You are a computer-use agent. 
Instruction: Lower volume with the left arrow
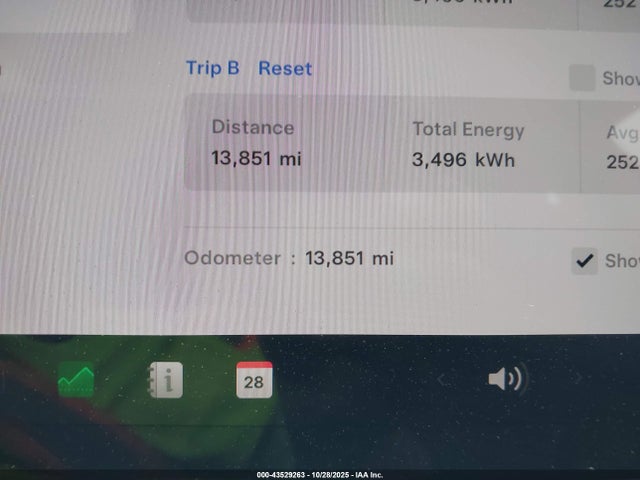click(x=442, y=379)
